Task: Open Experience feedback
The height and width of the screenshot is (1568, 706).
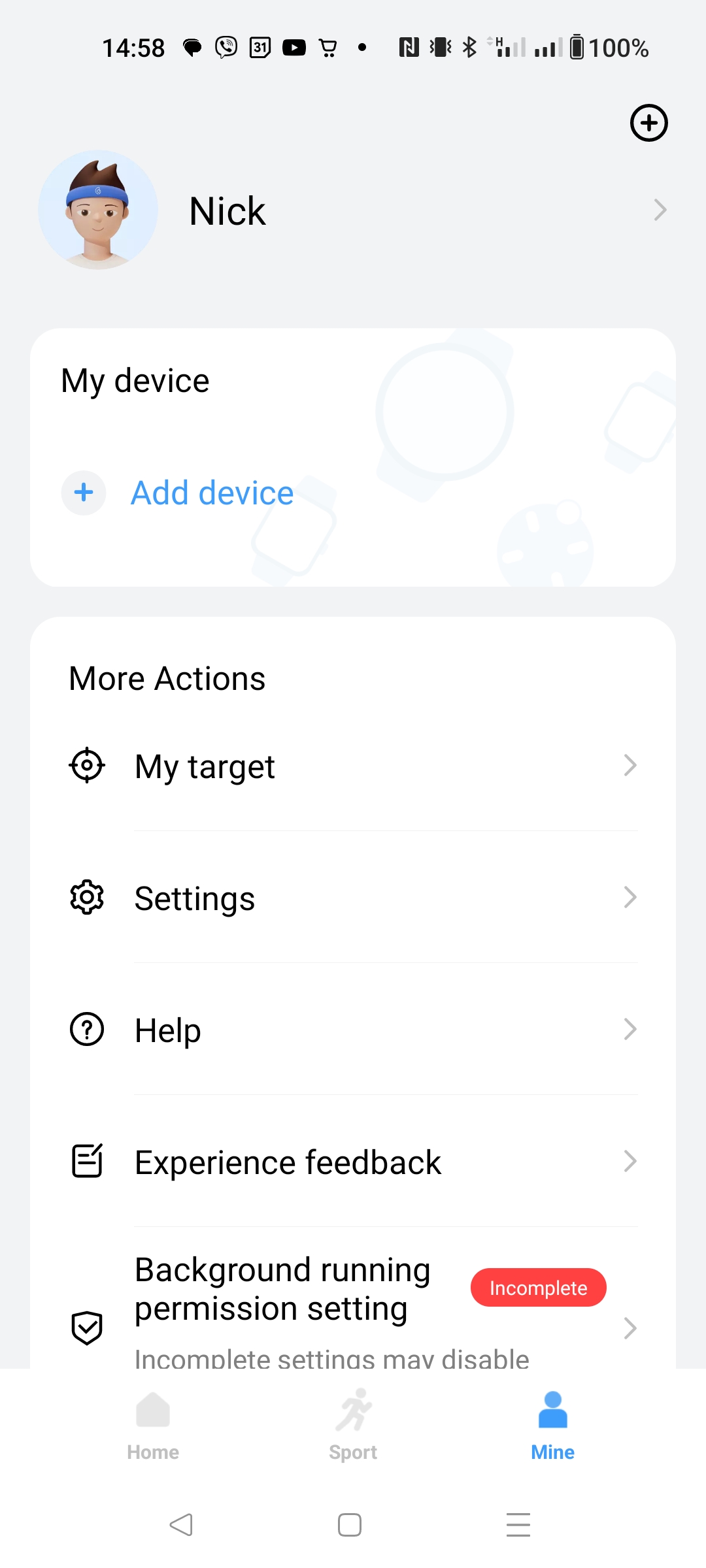Action: tap(353, 1162)
